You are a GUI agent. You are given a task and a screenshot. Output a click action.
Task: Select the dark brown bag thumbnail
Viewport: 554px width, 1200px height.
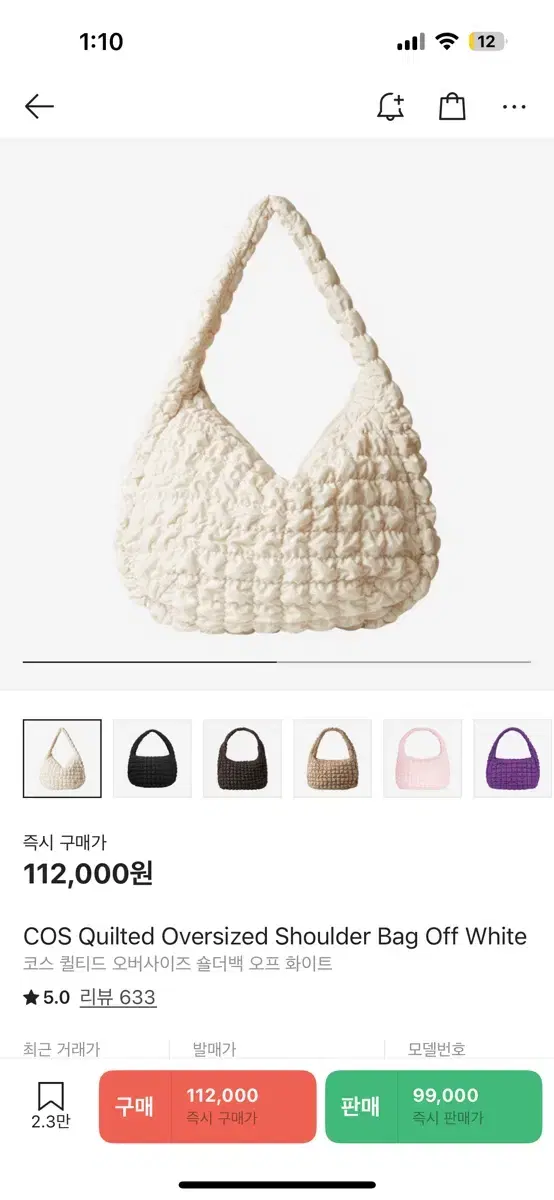click(x=242, y=758)
